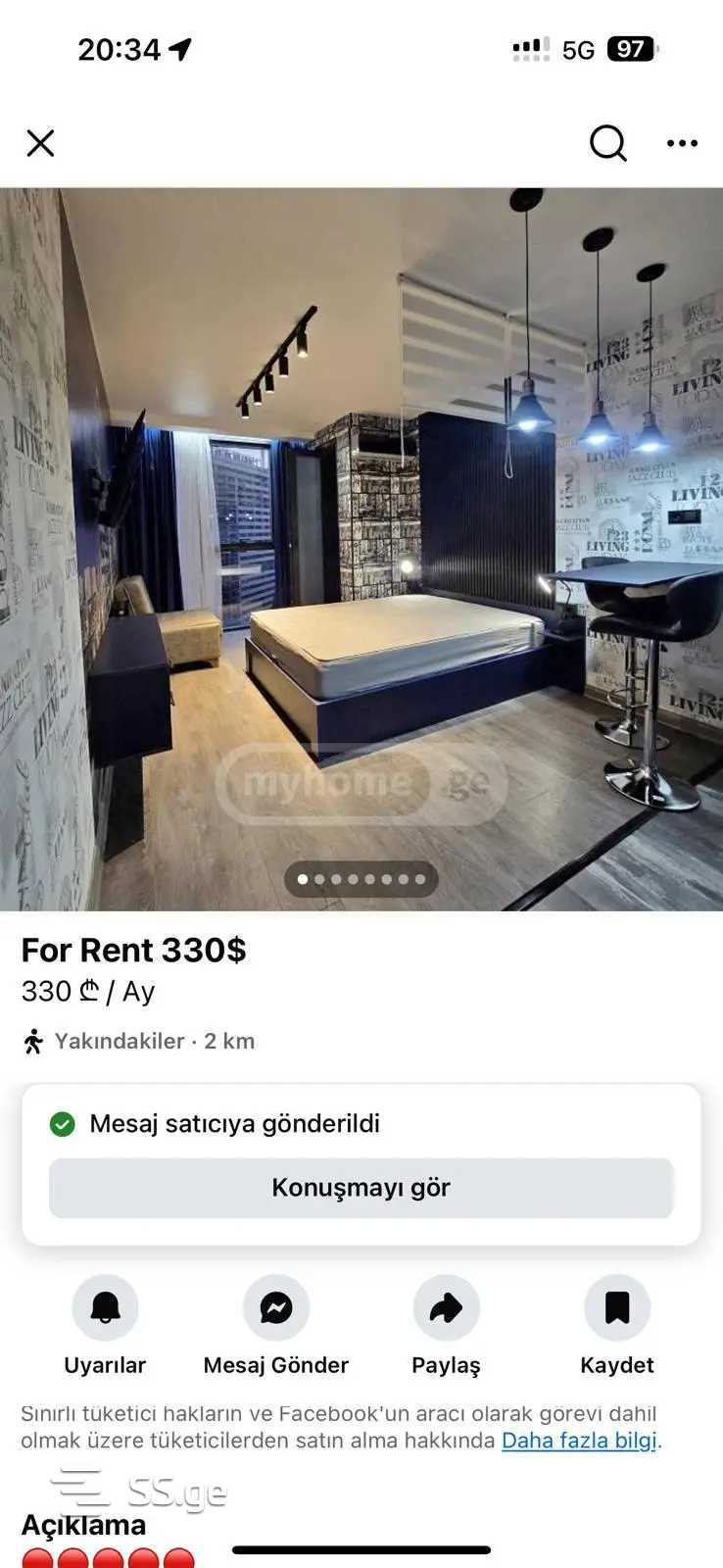Share the listing via Paylaş
The height and width of the screenshot is (1568, 723).
coord(447,1307)
